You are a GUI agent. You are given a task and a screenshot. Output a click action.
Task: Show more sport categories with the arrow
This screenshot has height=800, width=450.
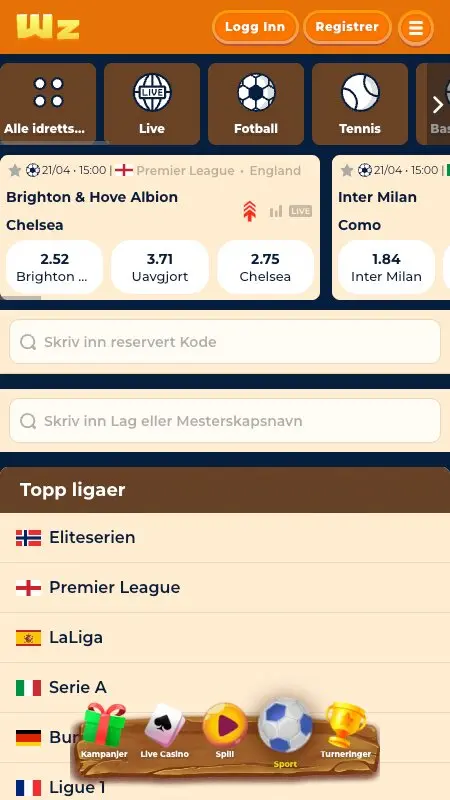[438, 105]
